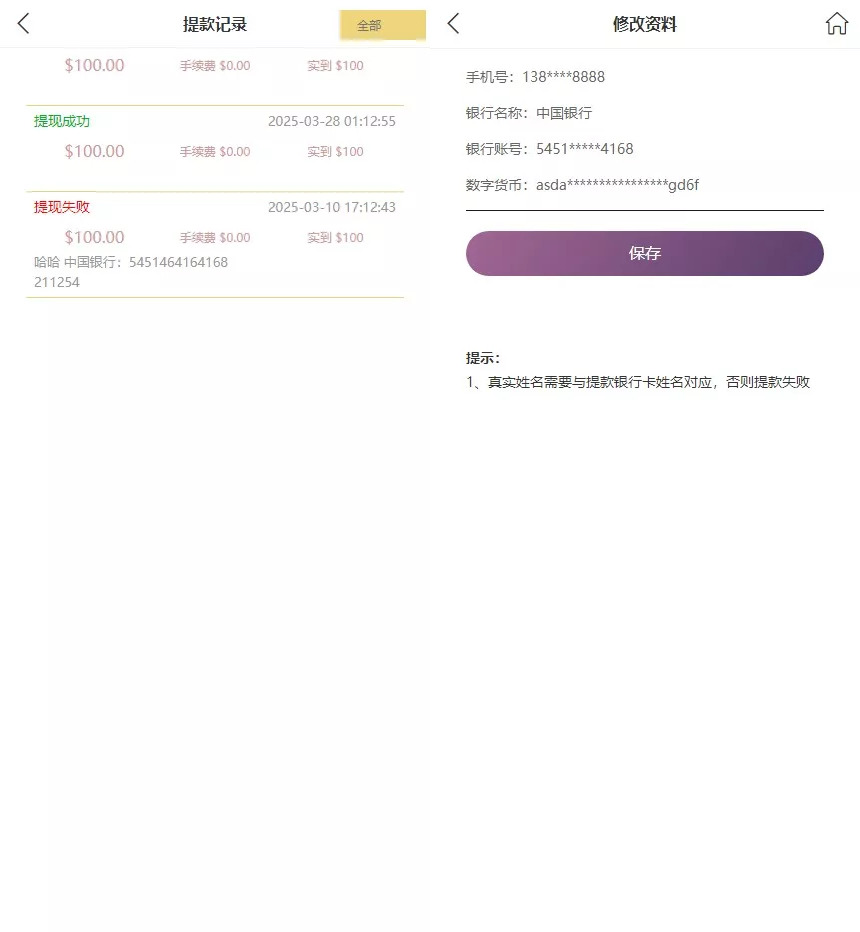Open the home page via the house icon
860x932 pixels.
tap(836, 23)
